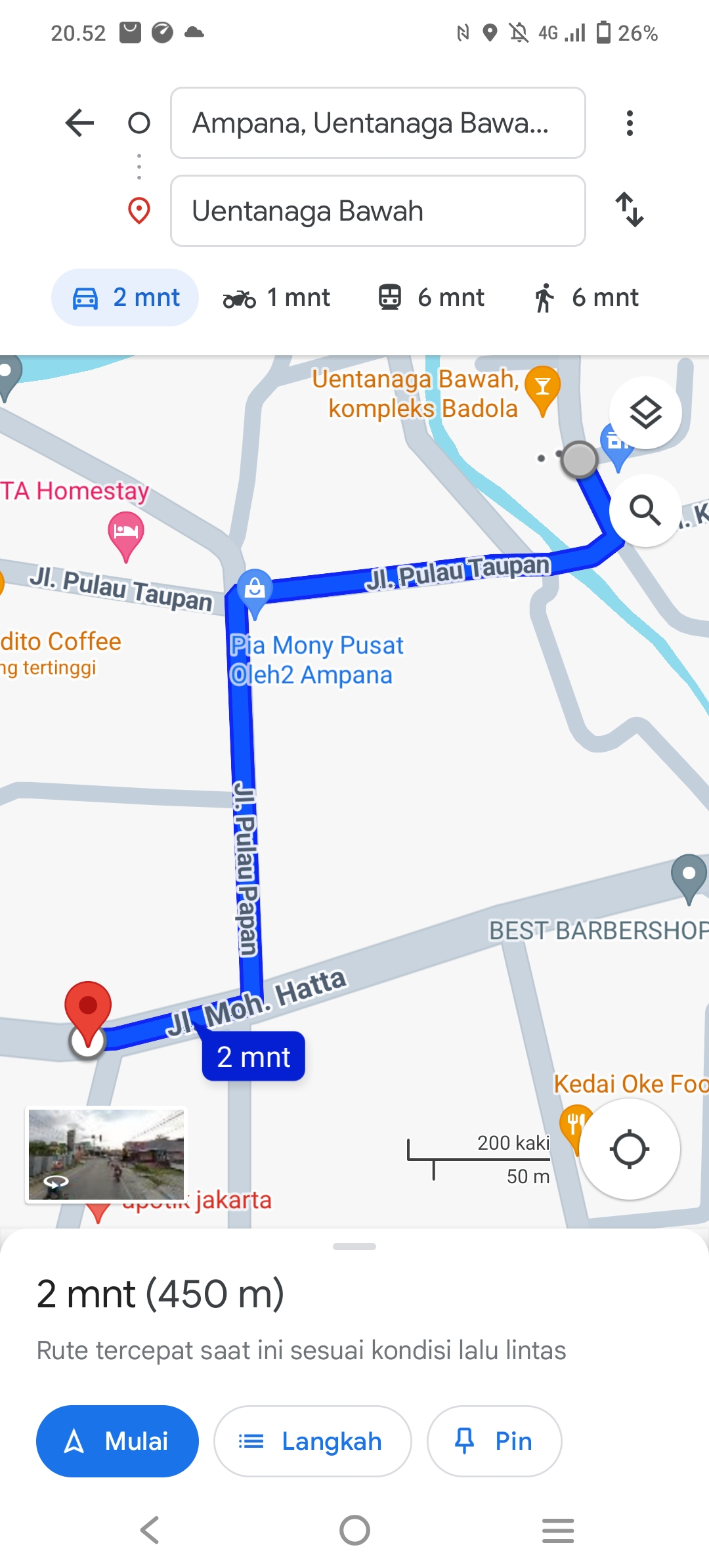This screenshot has height=1568, width=709.
Task: View route steps with Langkah
Action: pos(312,1441)
